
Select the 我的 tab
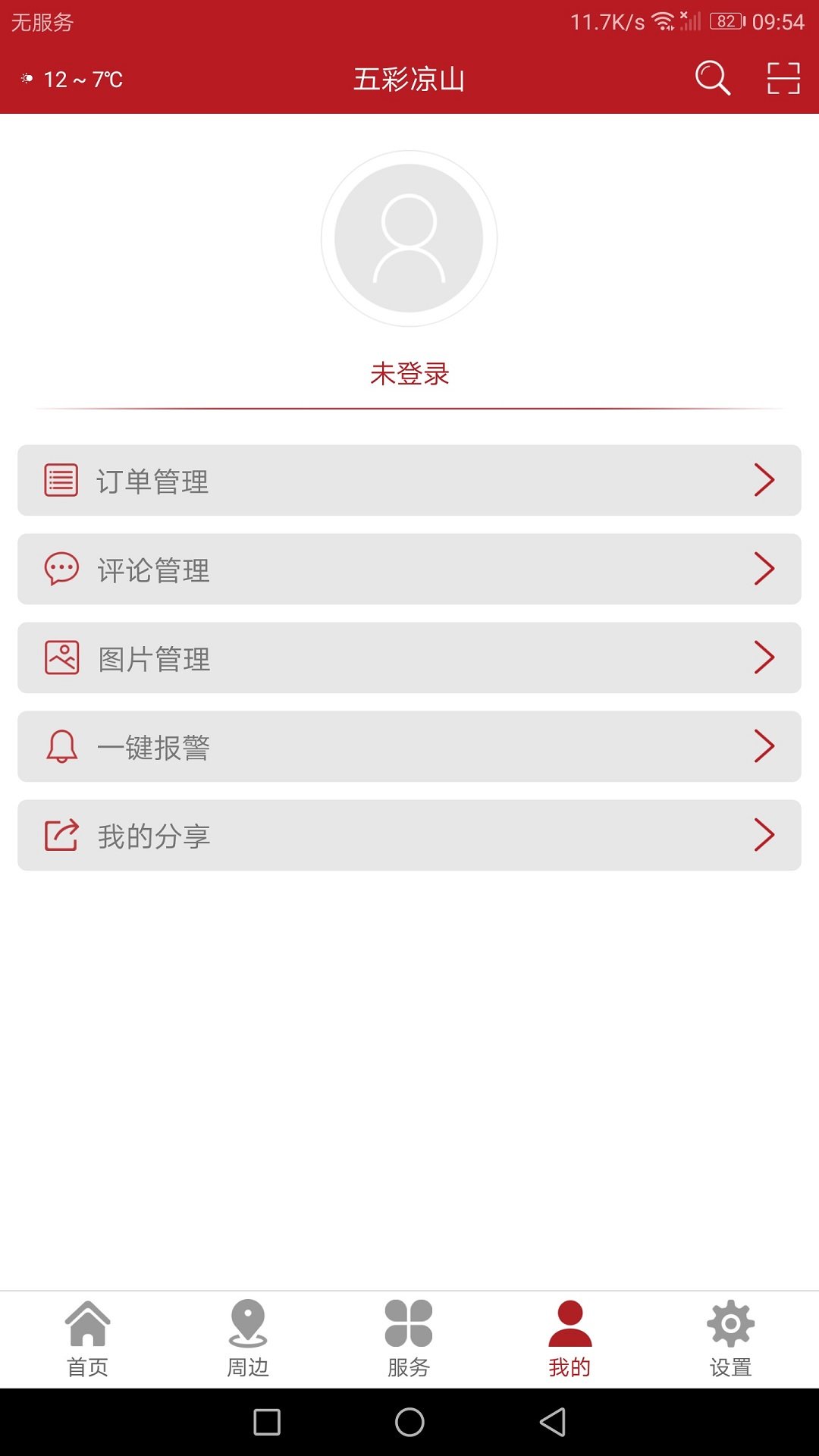coord(570,1339)
